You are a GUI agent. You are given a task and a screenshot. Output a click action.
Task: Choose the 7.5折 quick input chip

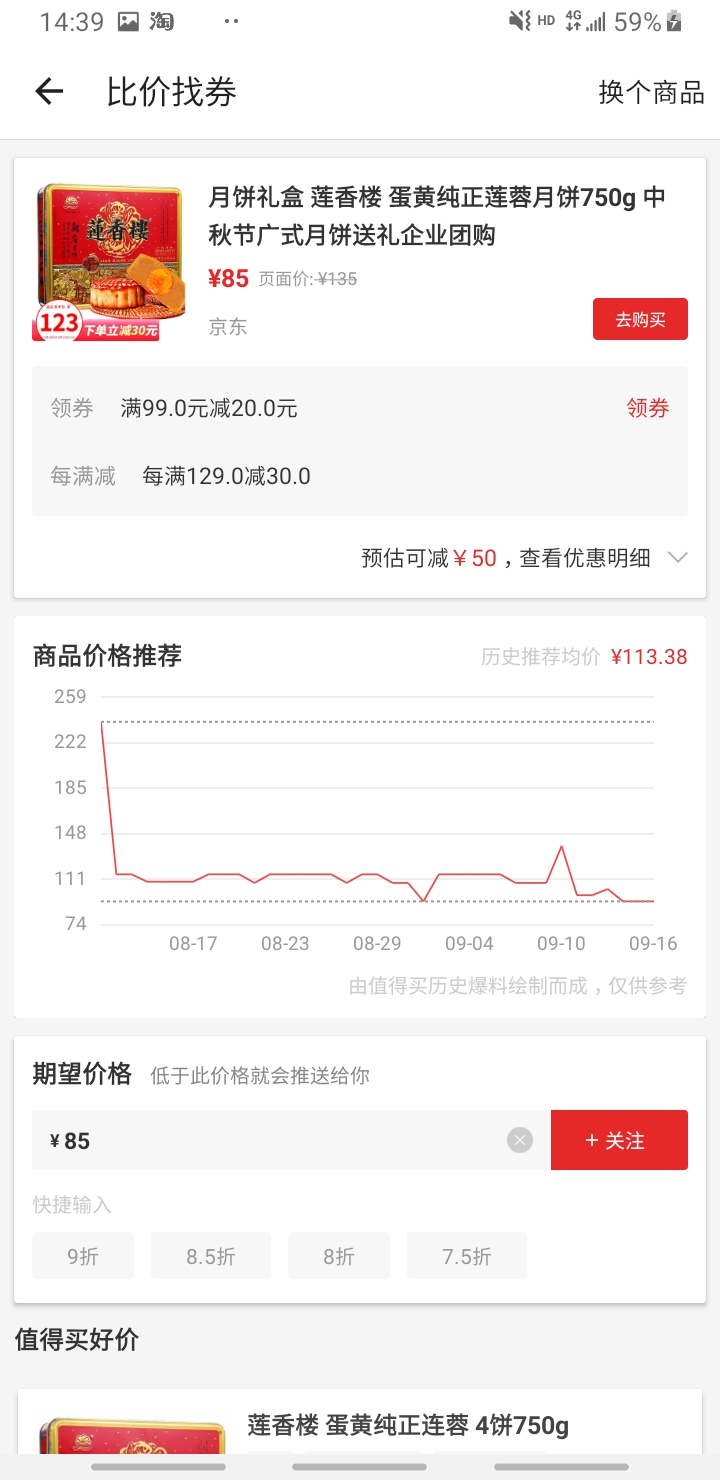pyautogui.click(x=467, y=1256)
